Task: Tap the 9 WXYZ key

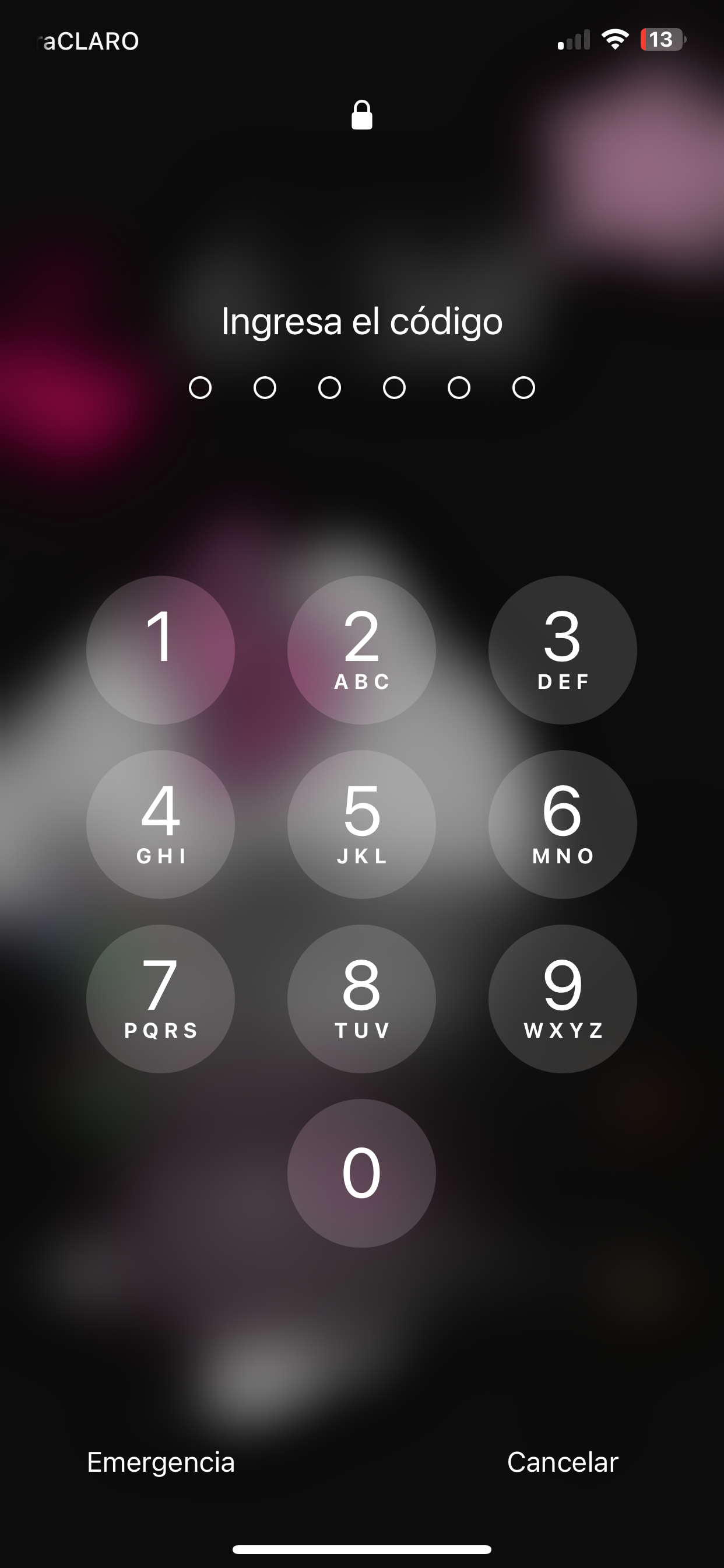Action: pyautogui.click(x=562, y=998)
